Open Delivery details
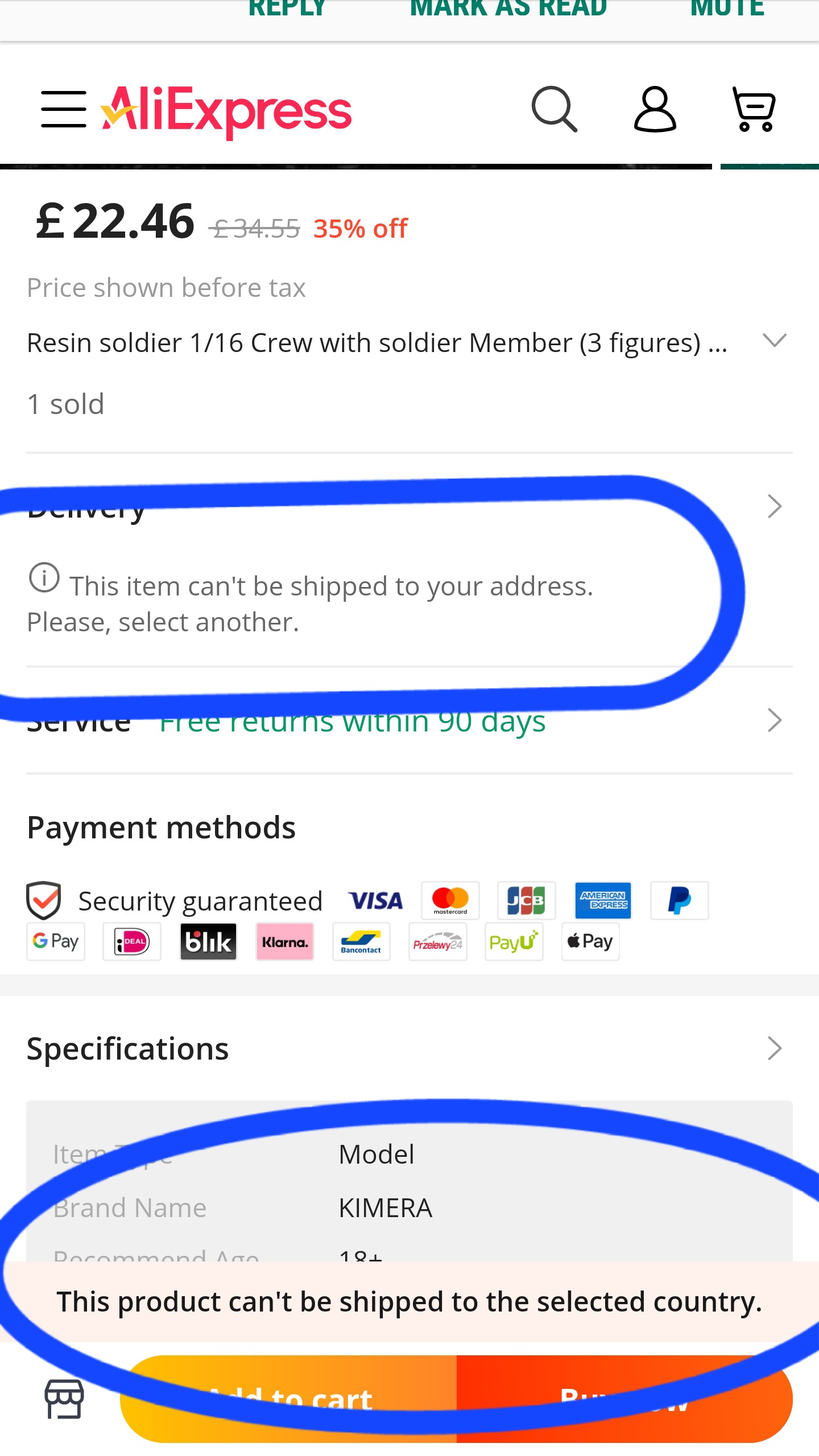The width and height of the screenshot is (819, 1456). click(774, 506)
